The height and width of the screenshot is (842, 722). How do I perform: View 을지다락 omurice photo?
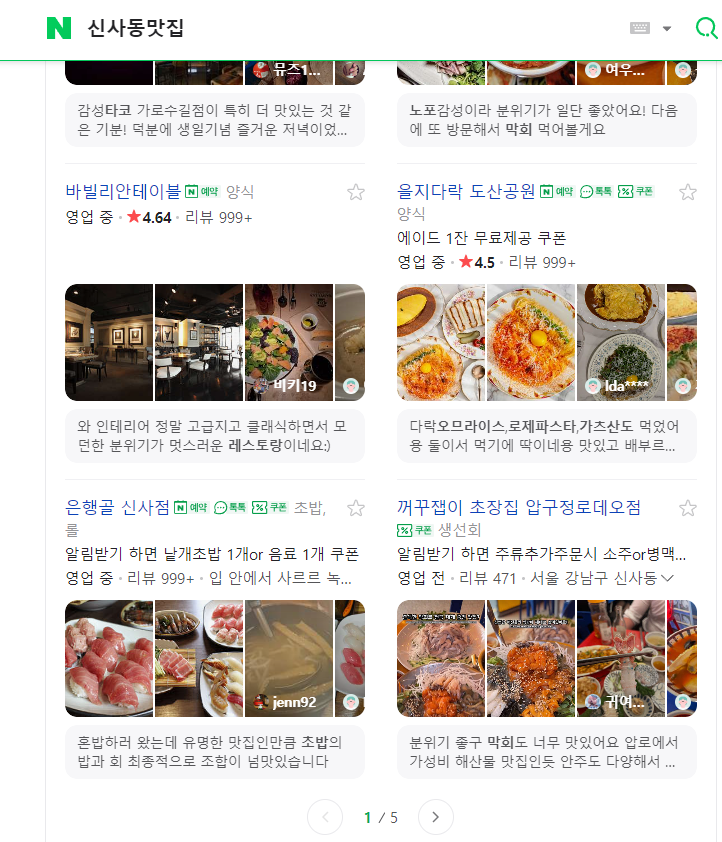441,342
